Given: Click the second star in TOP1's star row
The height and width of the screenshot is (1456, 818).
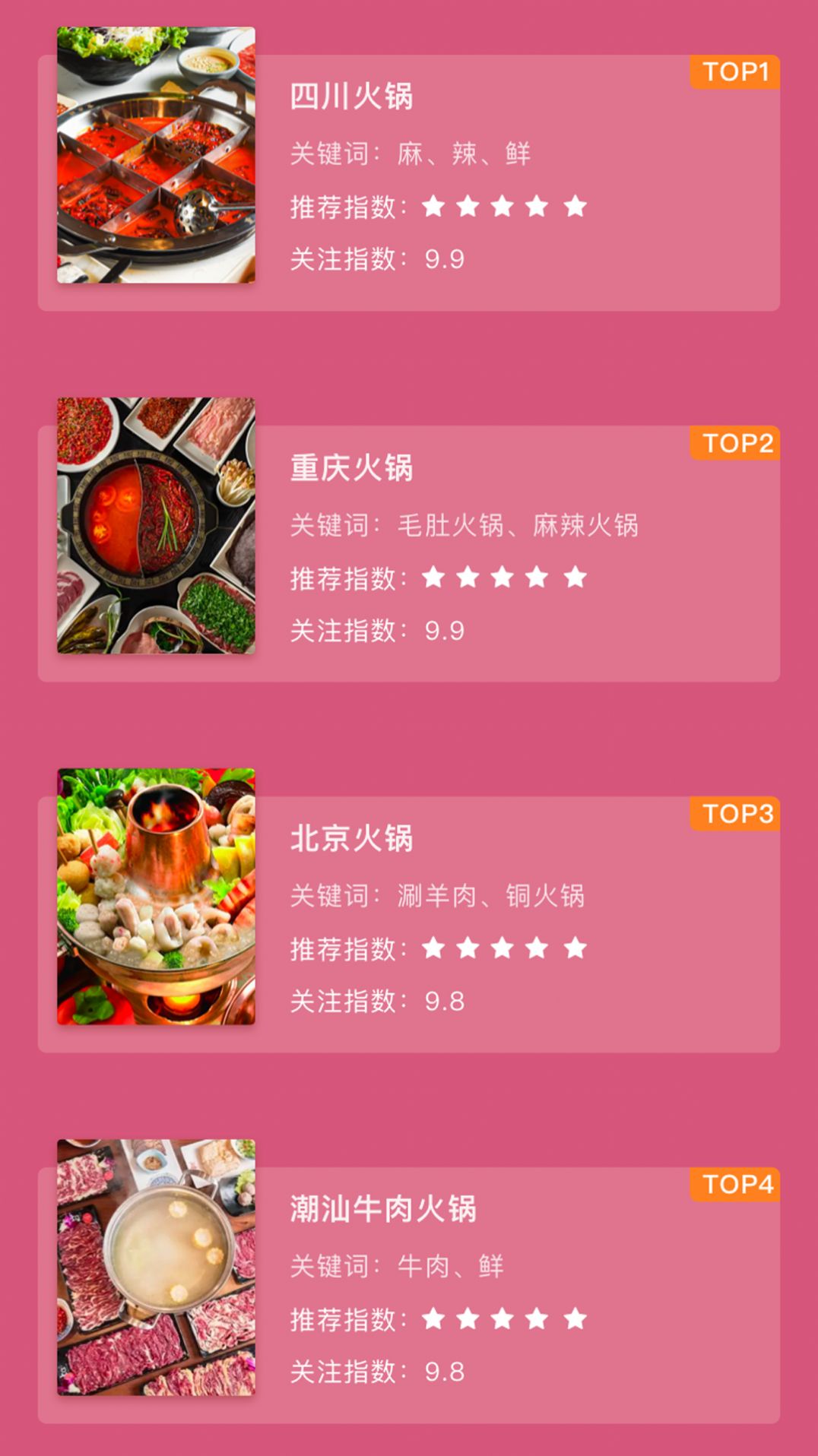Looking at the screenshot, I should pyautogui.click(x=470, y=206).
